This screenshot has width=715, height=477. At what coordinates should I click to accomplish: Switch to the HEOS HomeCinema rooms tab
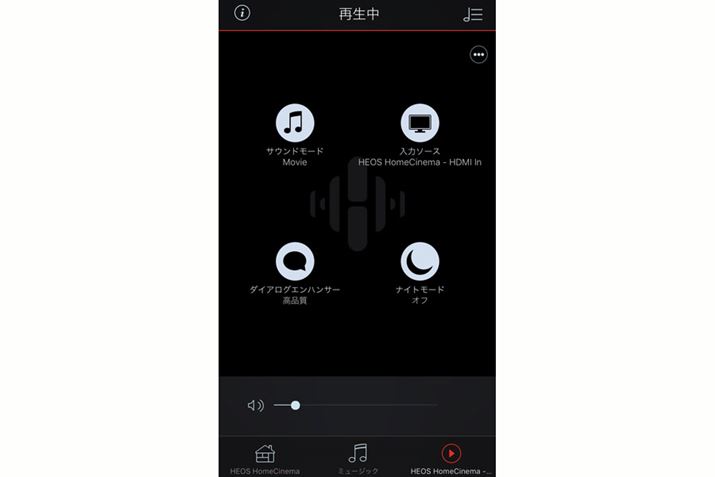[x=265, y=456]
